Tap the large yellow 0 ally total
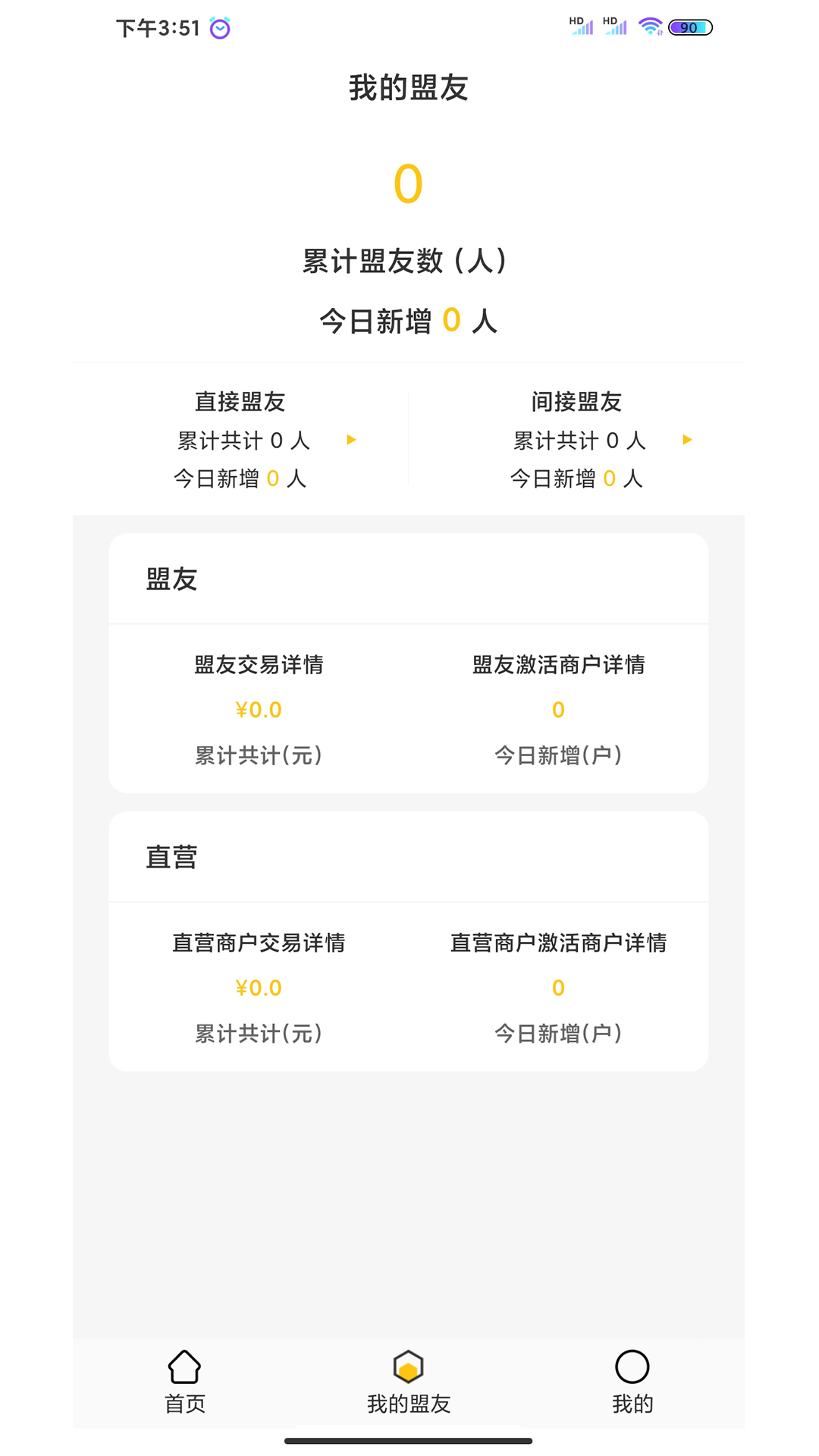The image size is (819, 1456). click(409, 182)
